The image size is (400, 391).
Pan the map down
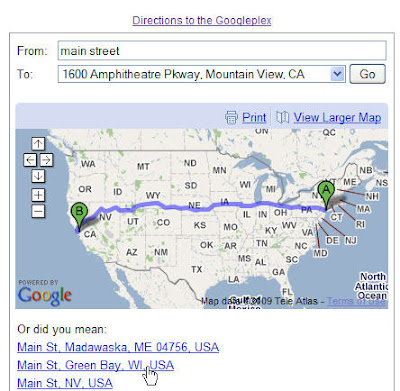(38, 176)
